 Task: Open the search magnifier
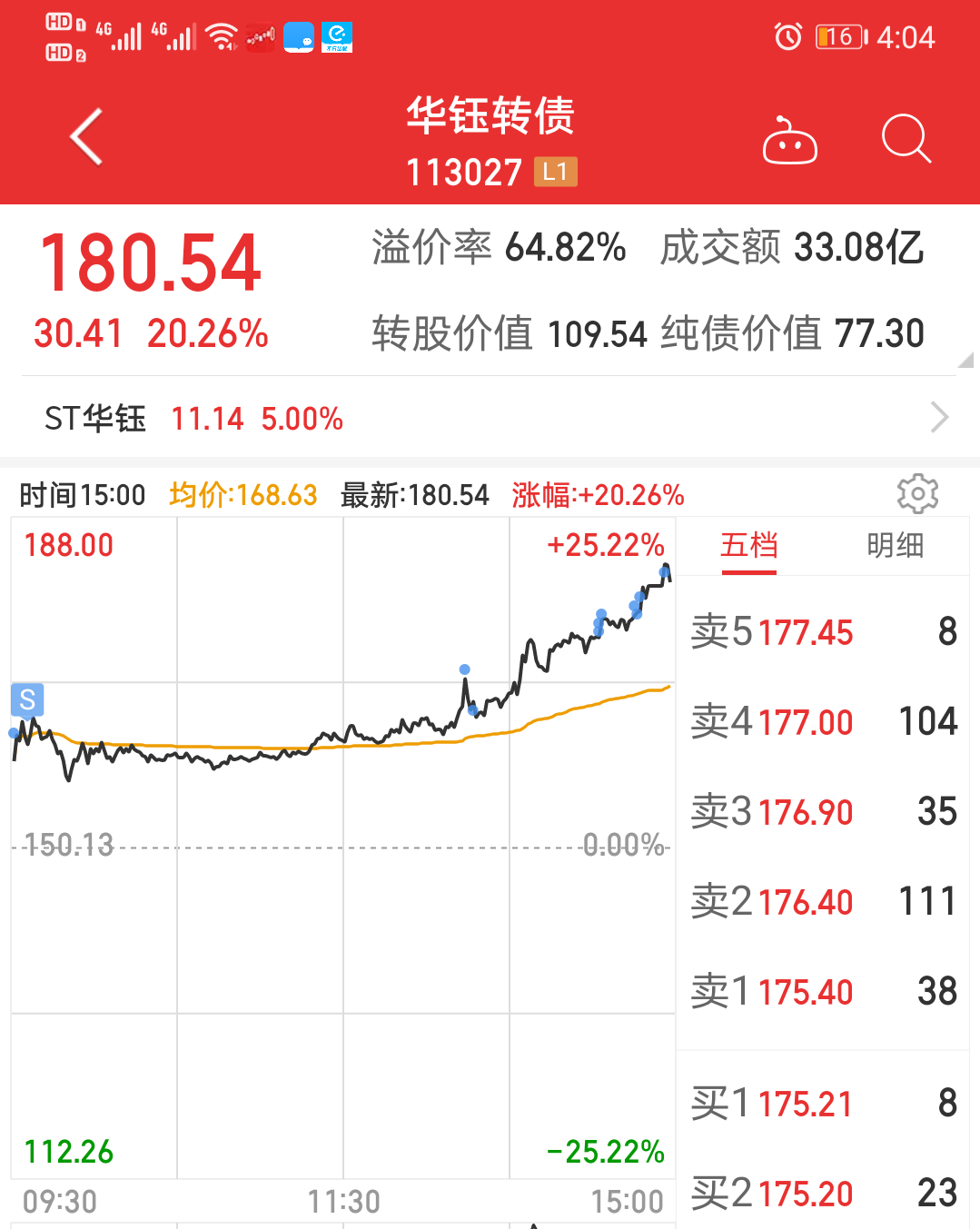(906, 139)
